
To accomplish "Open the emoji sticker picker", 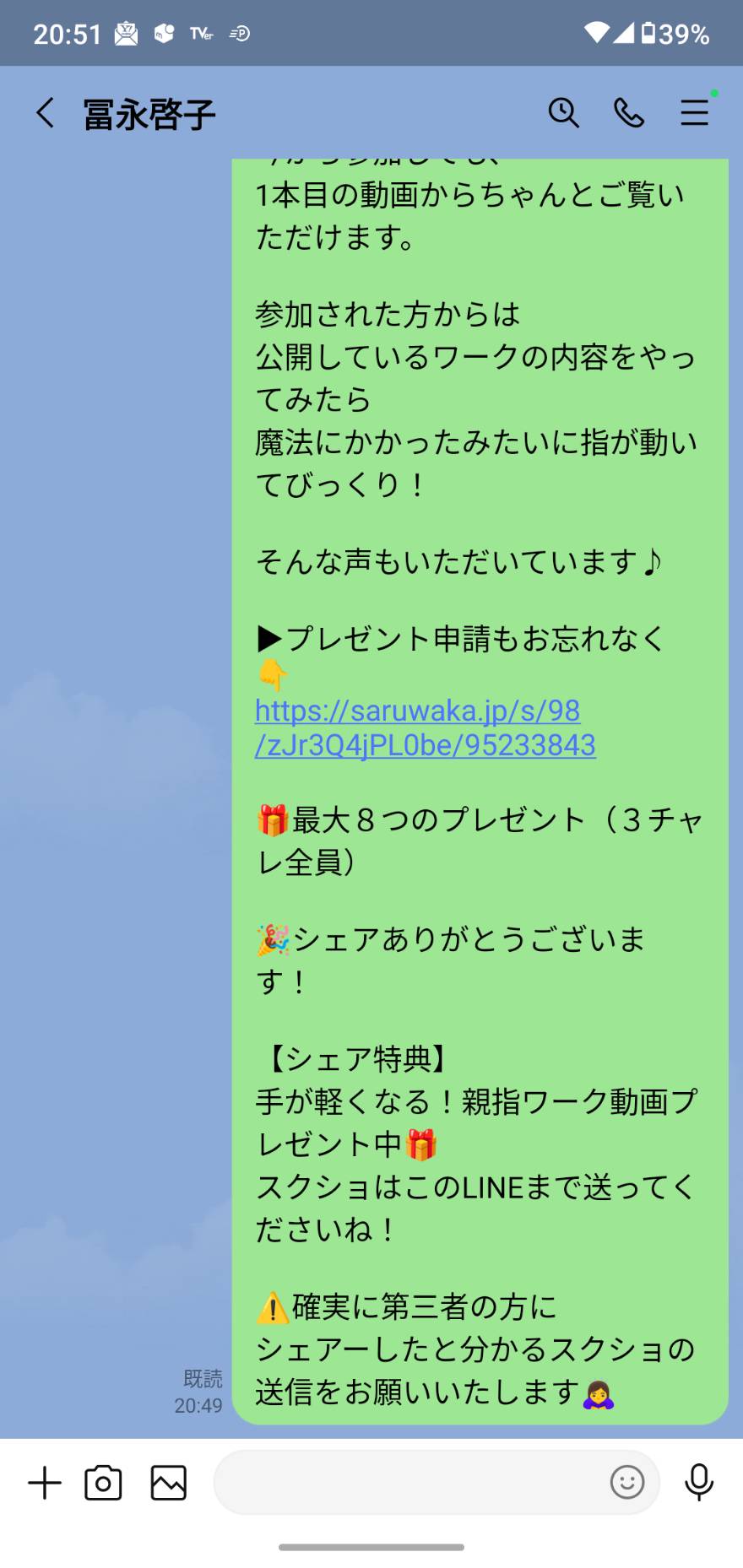I will (627, 1482).
